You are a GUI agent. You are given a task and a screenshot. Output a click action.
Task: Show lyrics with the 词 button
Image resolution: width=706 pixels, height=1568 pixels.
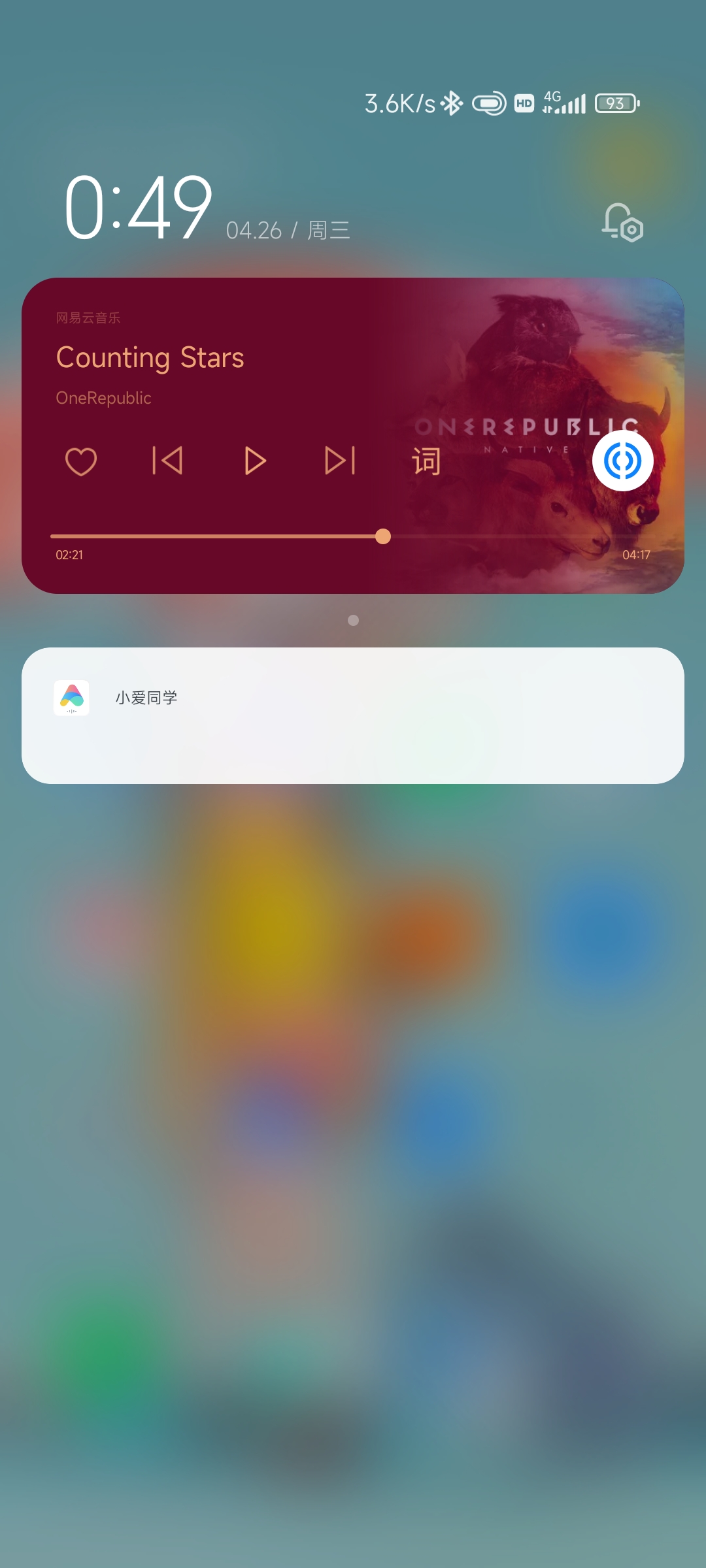pos(426,461)
